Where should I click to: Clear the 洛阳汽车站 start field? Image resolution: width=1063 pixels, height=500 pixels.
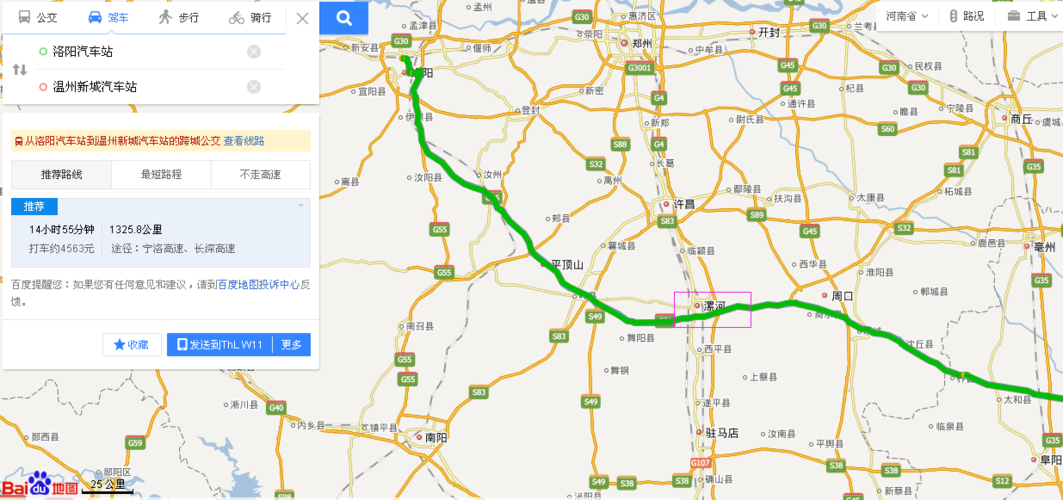254,52
